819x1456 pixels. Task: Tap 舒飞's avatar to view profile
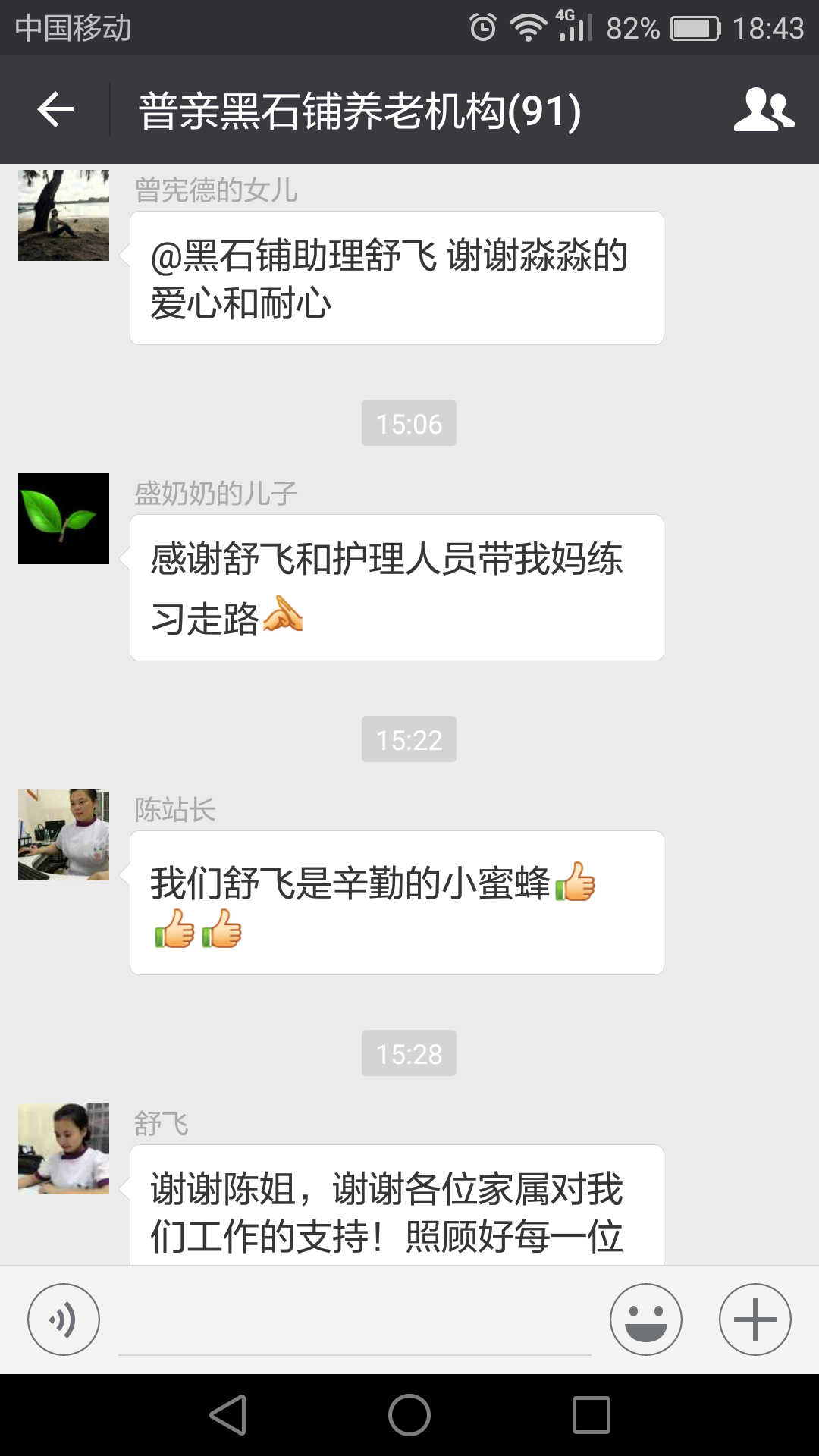(x=64, y=1149)
